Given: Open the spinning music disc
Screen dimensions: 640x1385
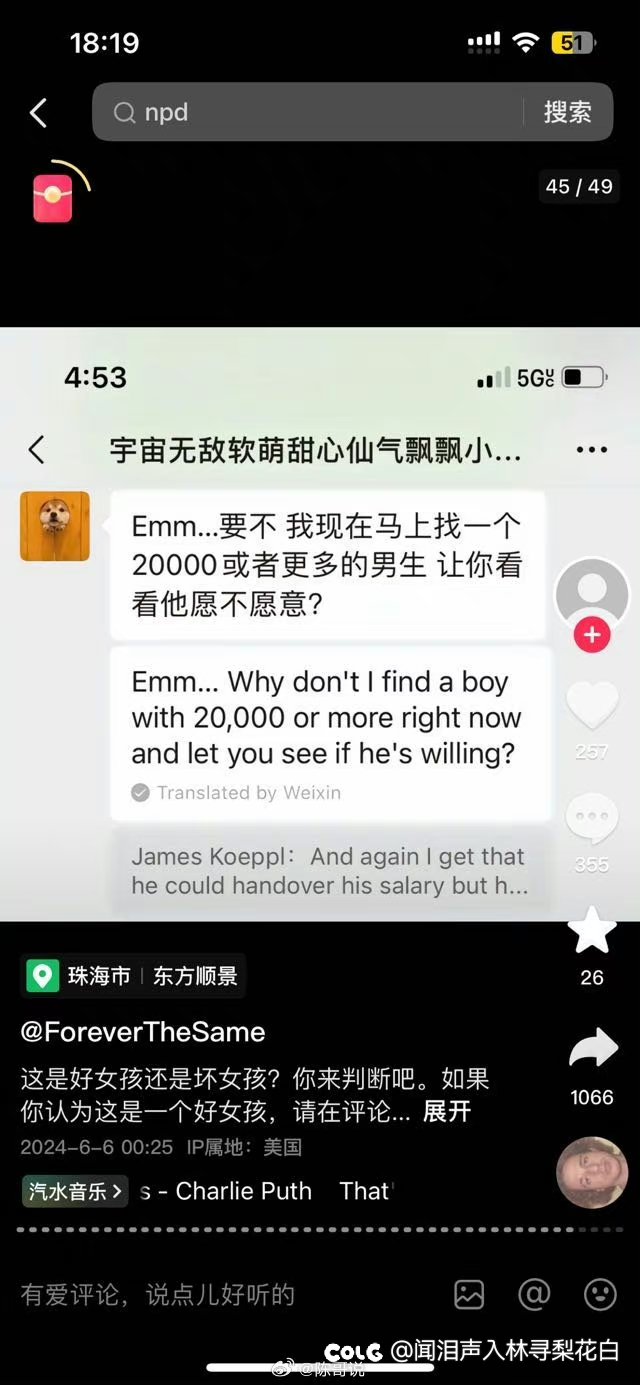Looking at the screenshot, I should coord(592,1172).
